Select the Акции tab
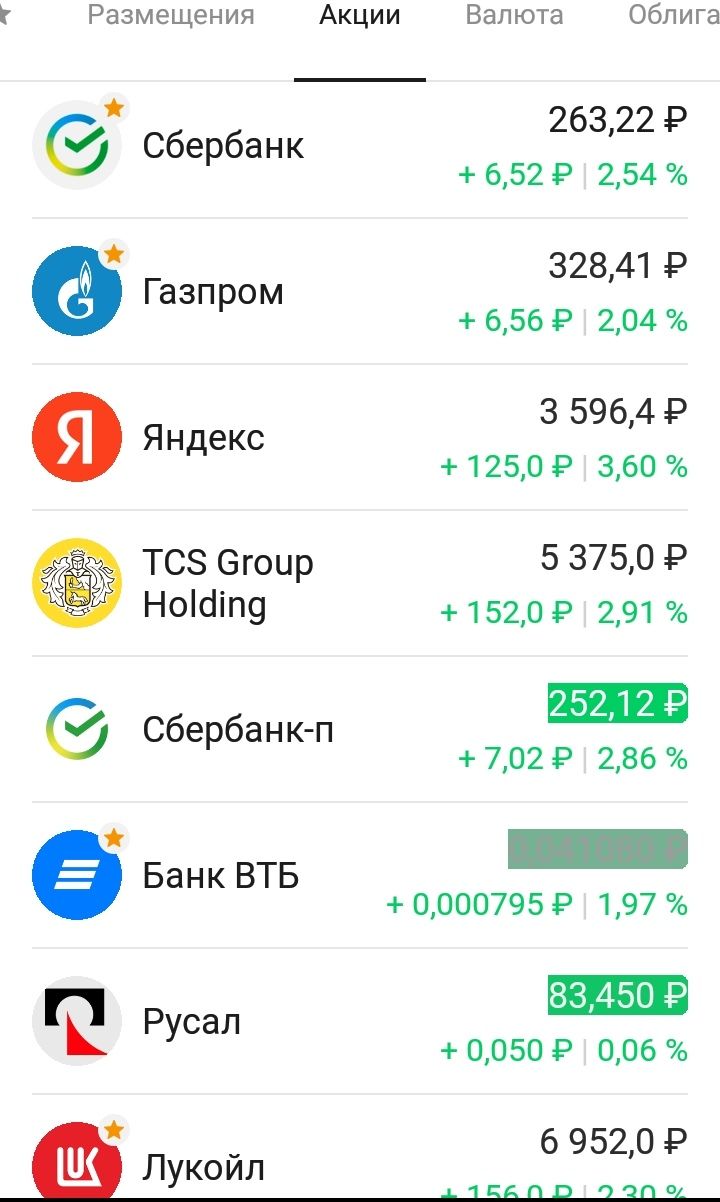720x1202 pixels. click(x=360, y=16)
